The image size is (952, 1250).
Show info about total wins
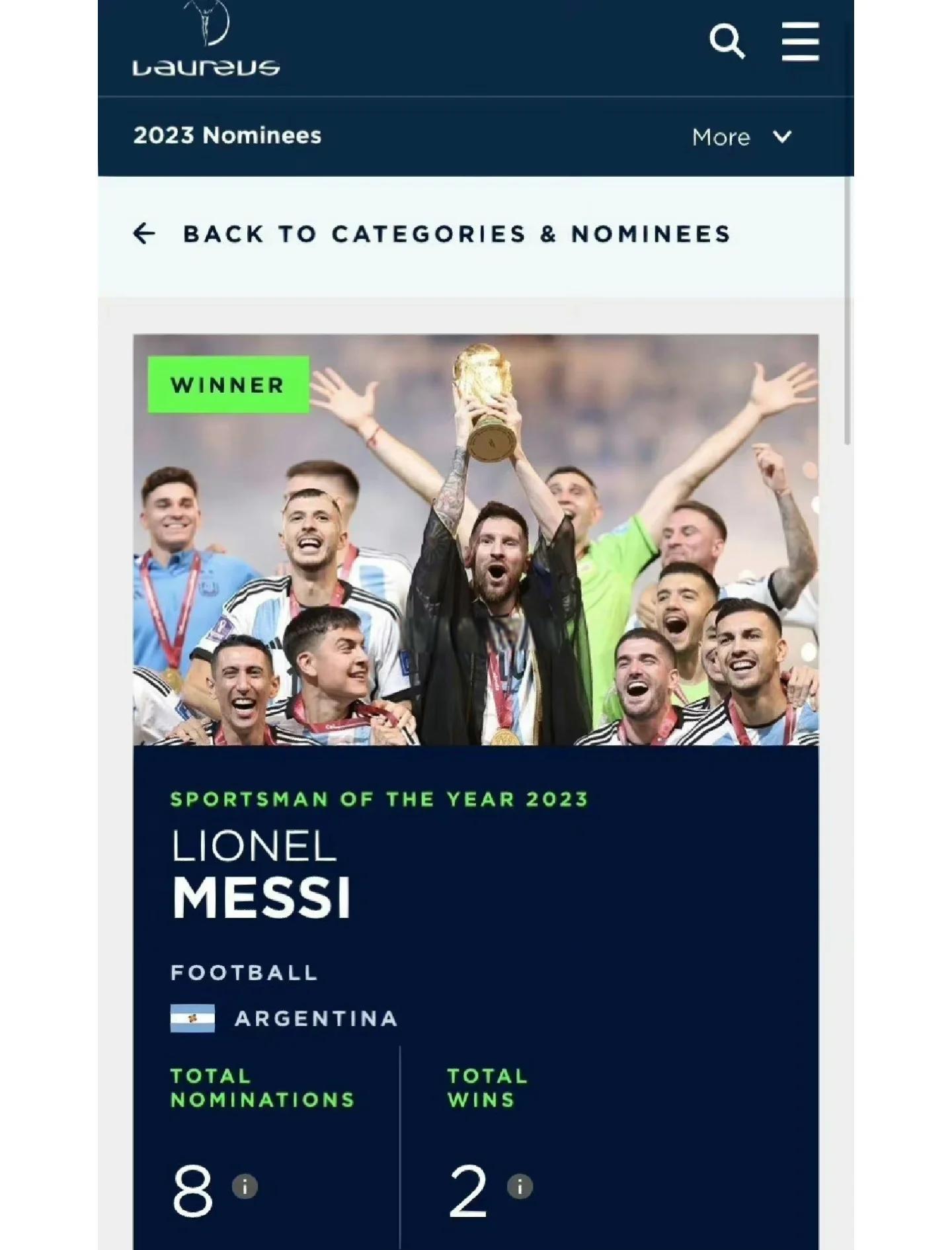(520, 1186)
